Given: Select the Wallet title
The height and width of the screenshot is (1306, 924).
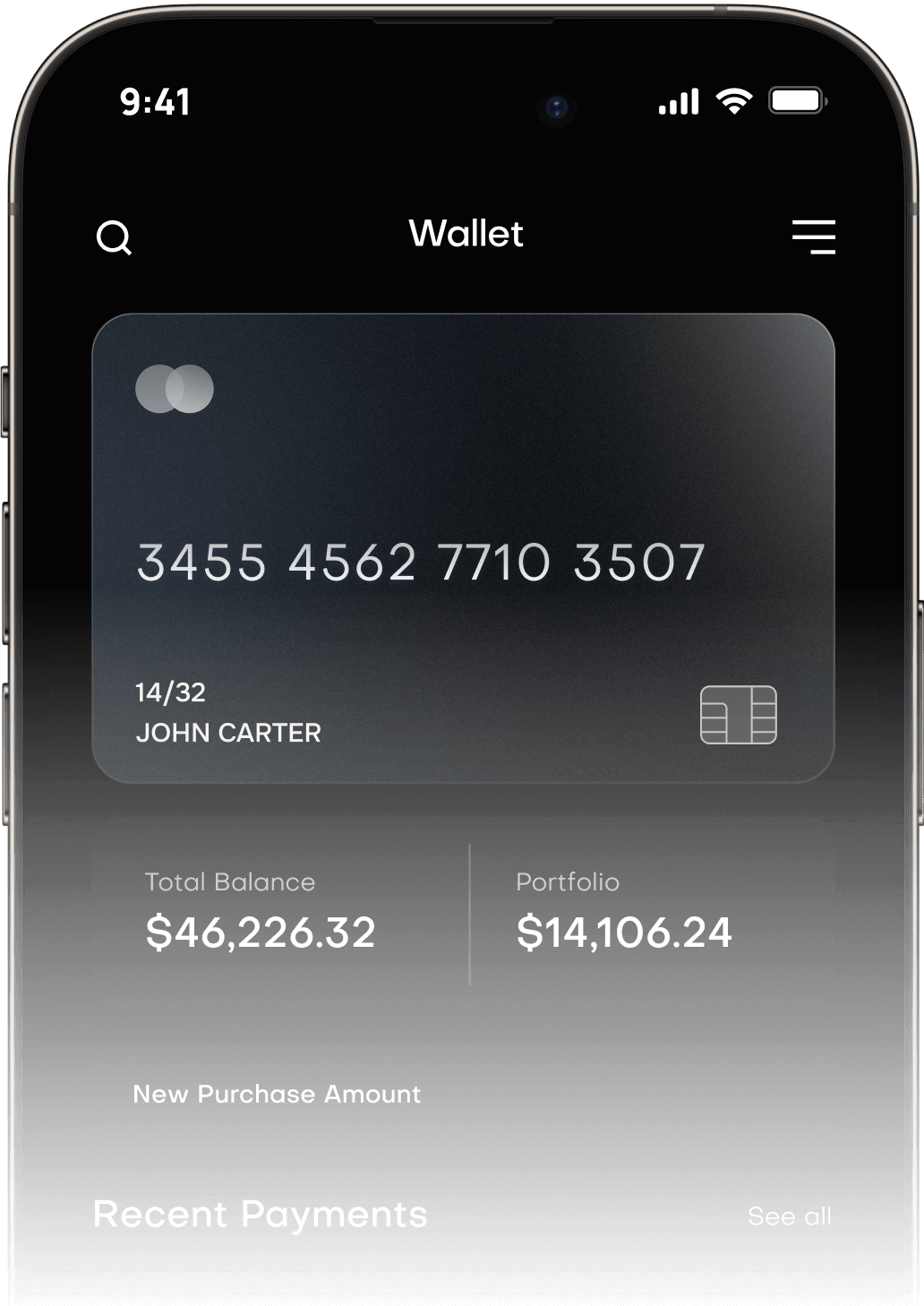Looking at the screenshot, I should coord(466,234).
